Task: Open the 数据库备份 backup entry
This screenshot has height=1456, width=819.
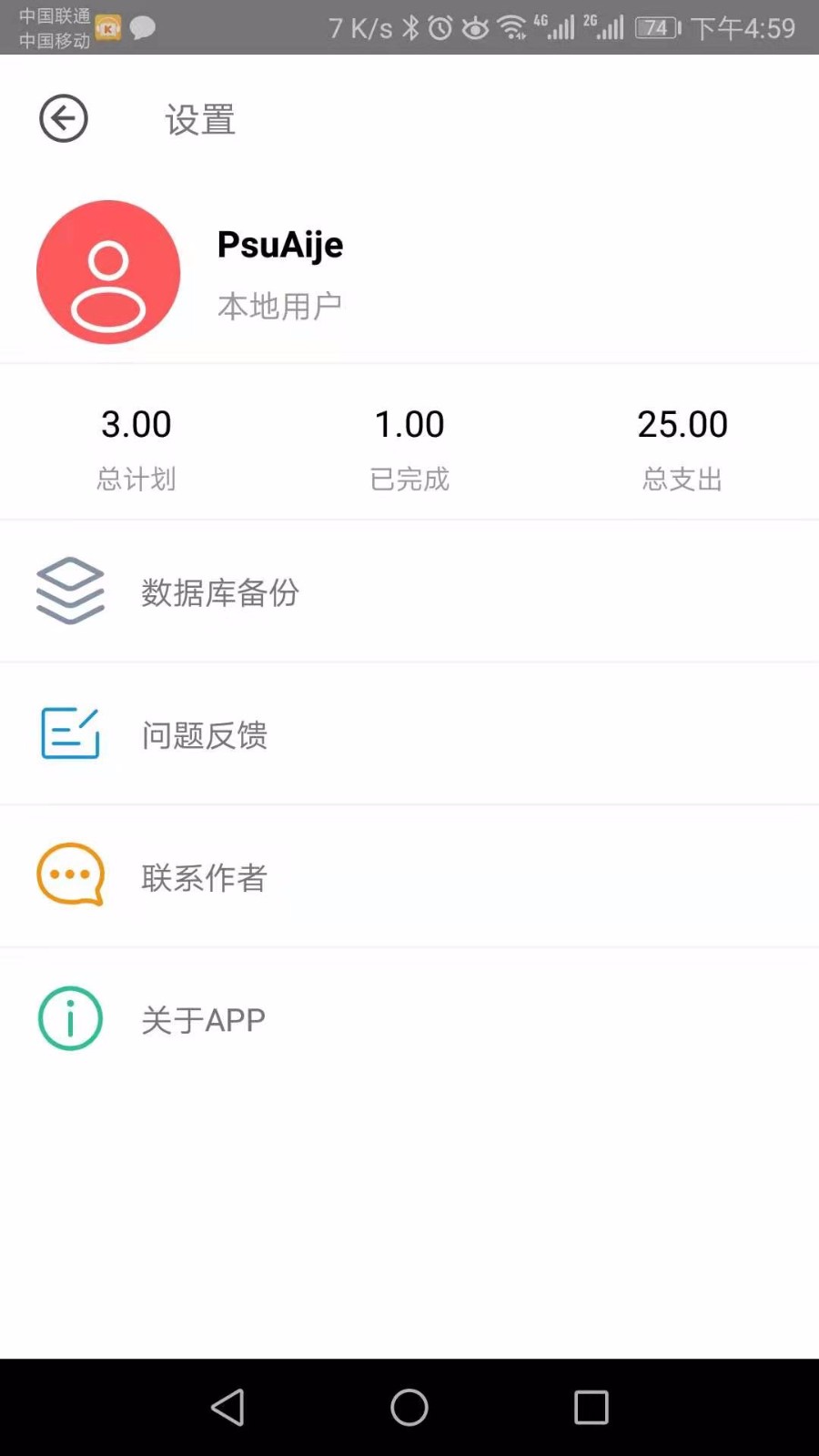Action: click(221, 591)
